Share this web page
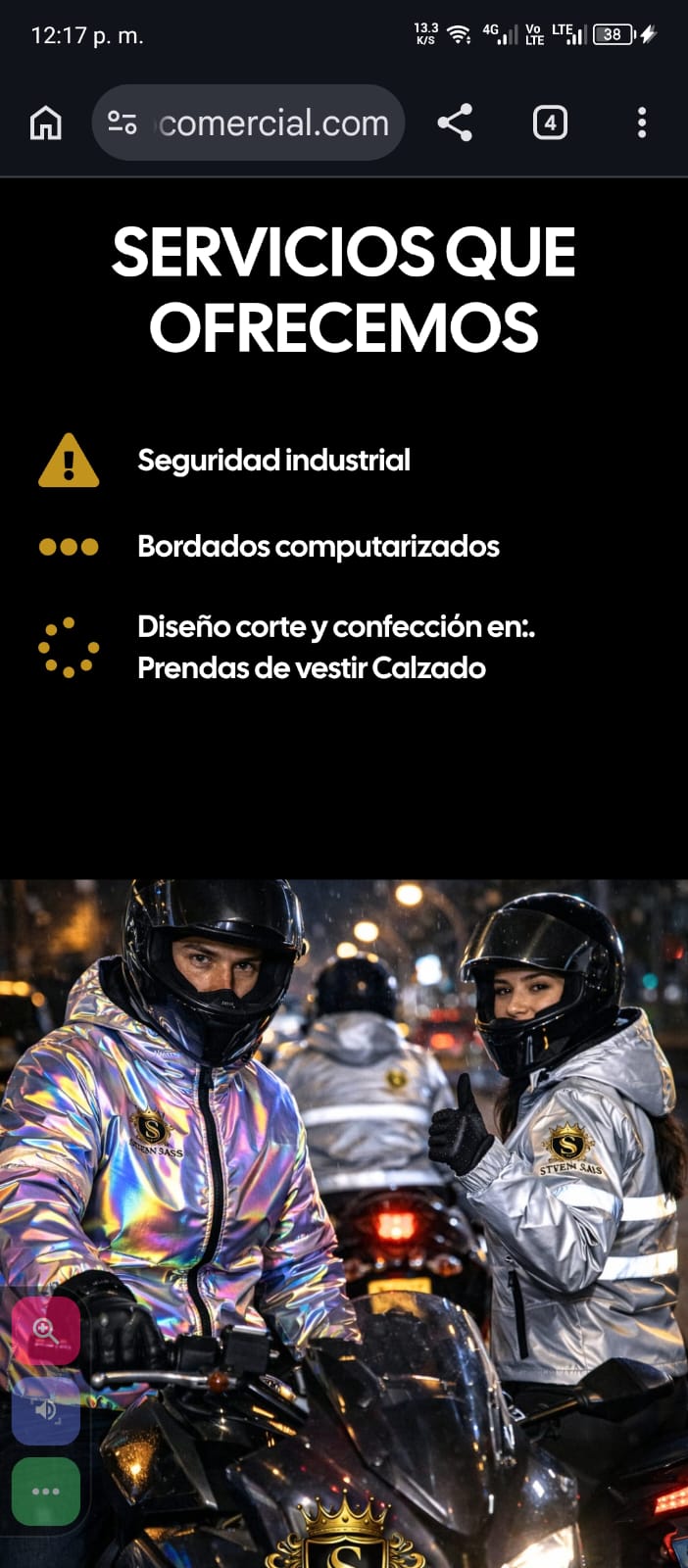The height and width of the screenshot is (1568, 688). pos(455,123)
